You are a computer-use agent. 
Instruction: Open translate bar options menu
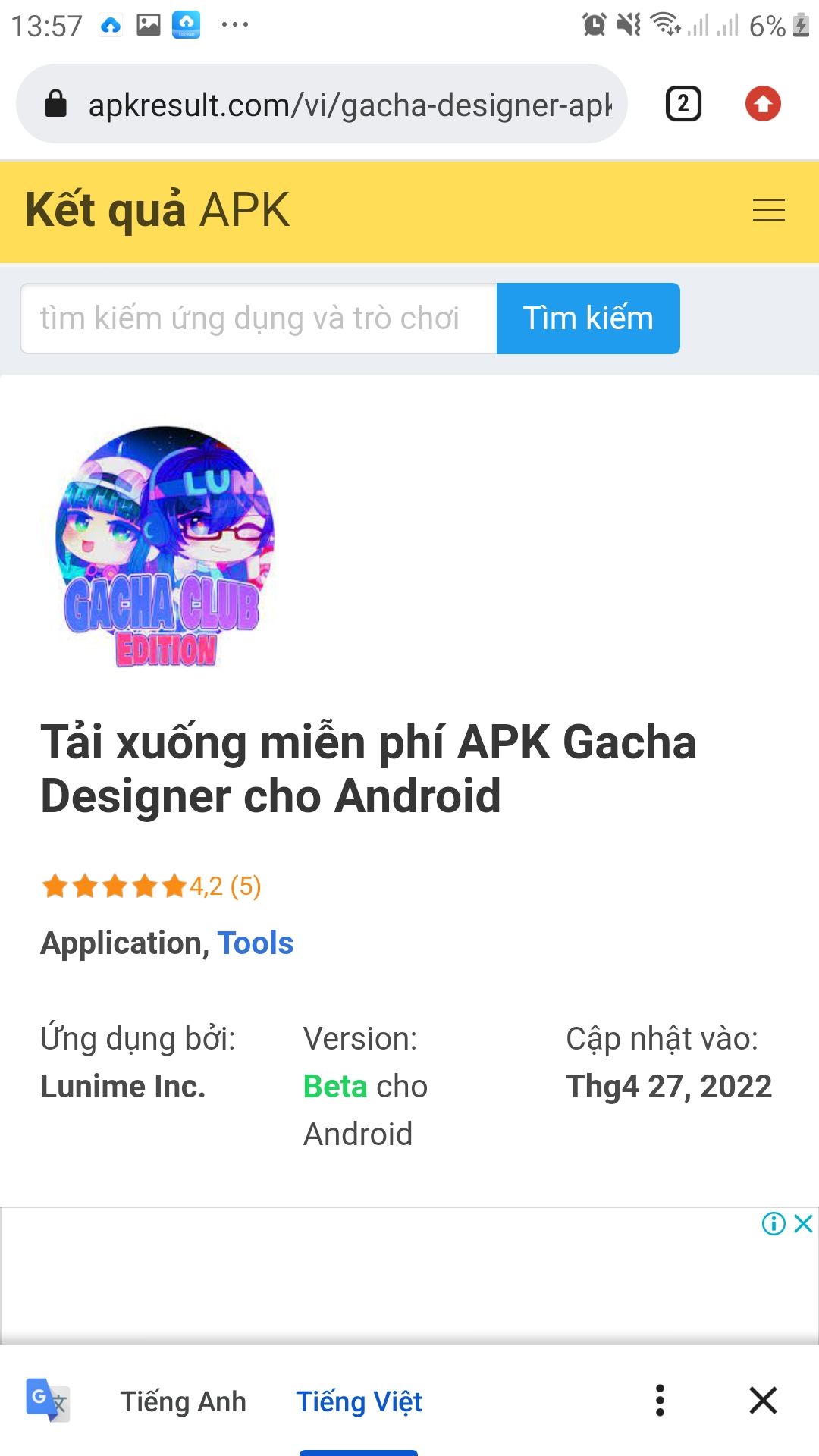[x=660, y=1401]
